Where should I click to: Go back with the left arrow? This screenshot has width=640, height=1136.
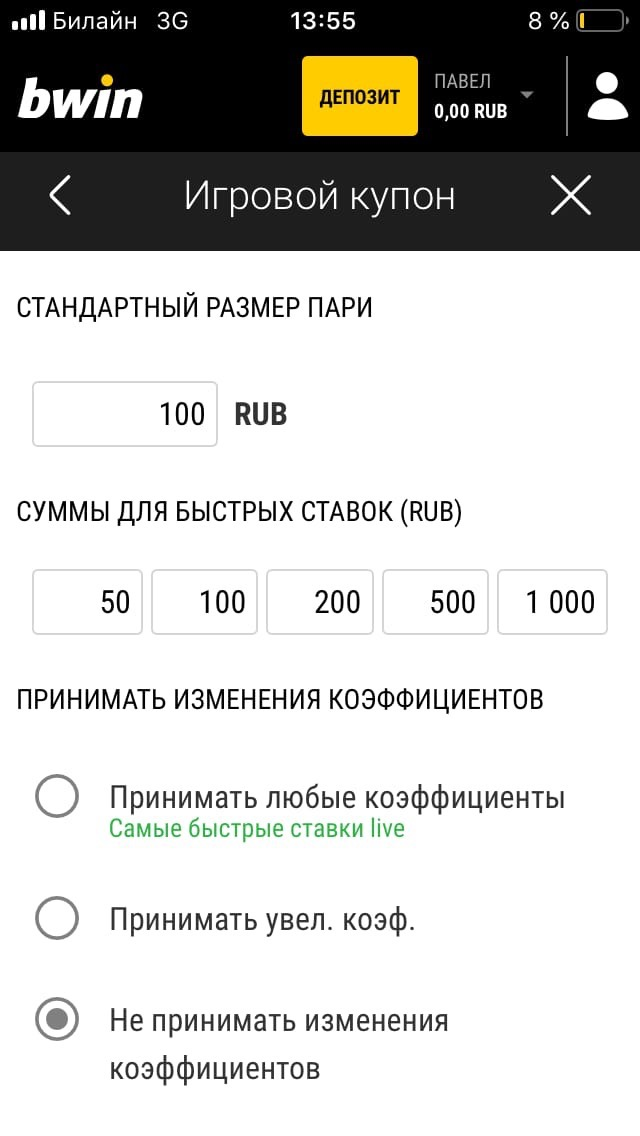[61, 196]
